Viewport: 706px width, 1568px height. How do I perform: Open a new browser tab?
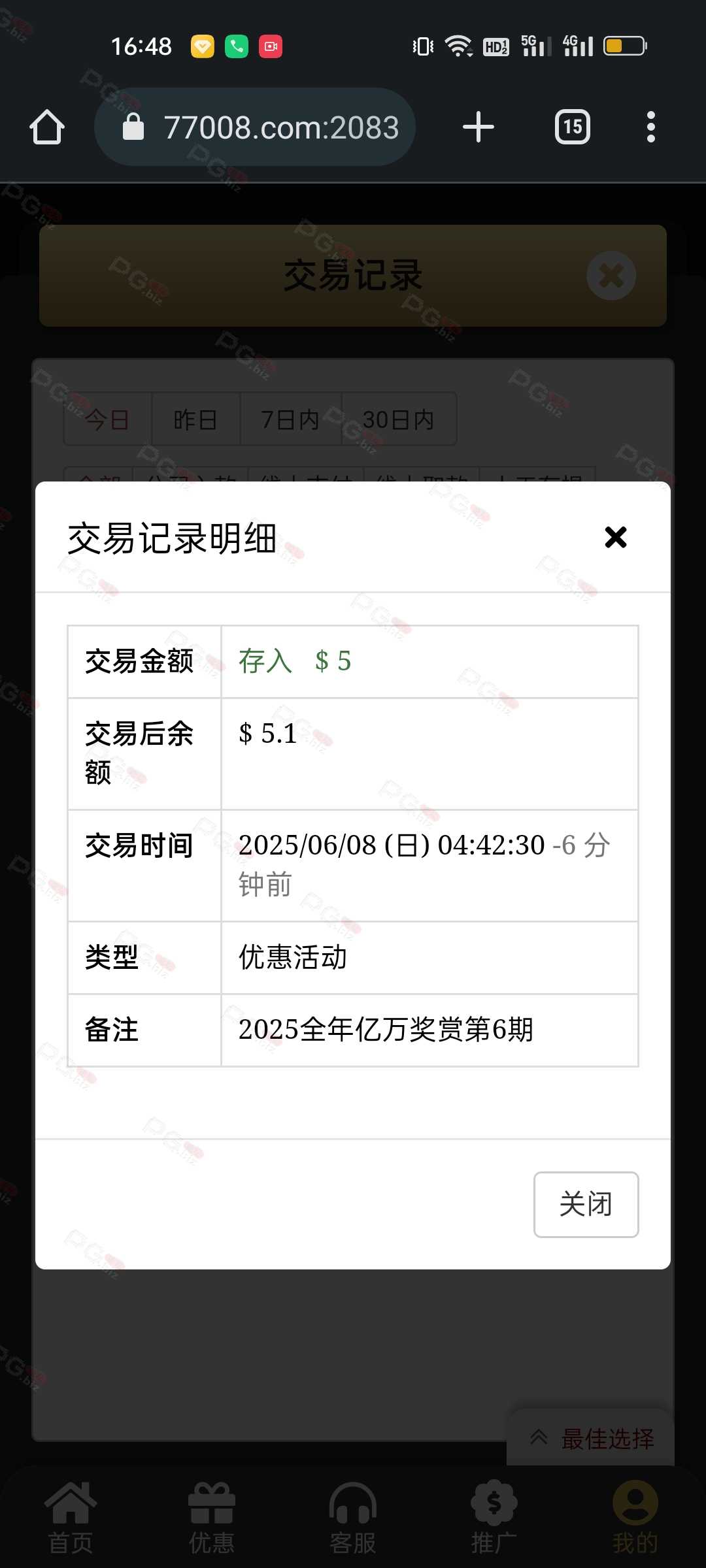(479, 127)
